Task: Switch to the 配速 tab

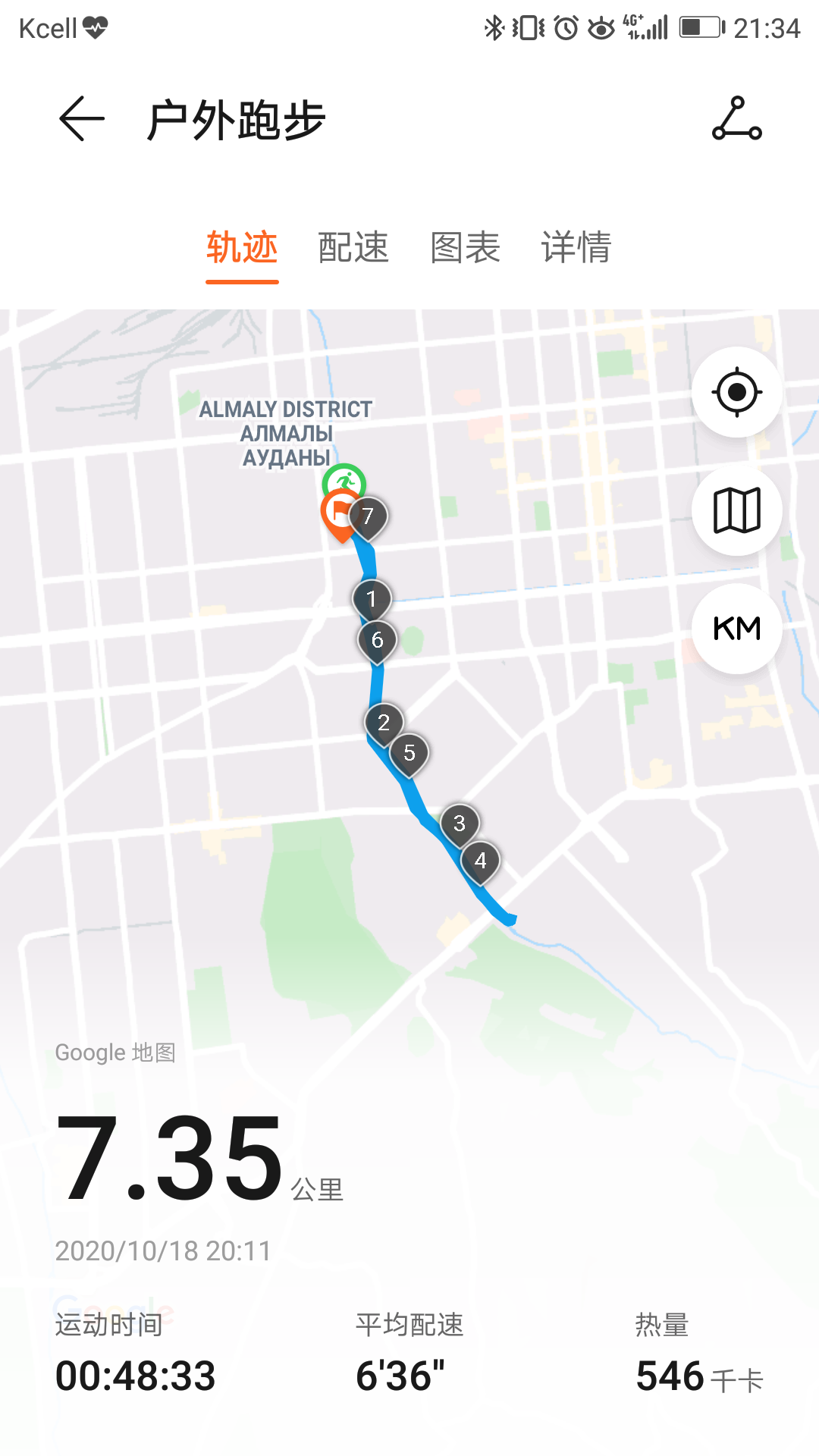Action: 353,247
